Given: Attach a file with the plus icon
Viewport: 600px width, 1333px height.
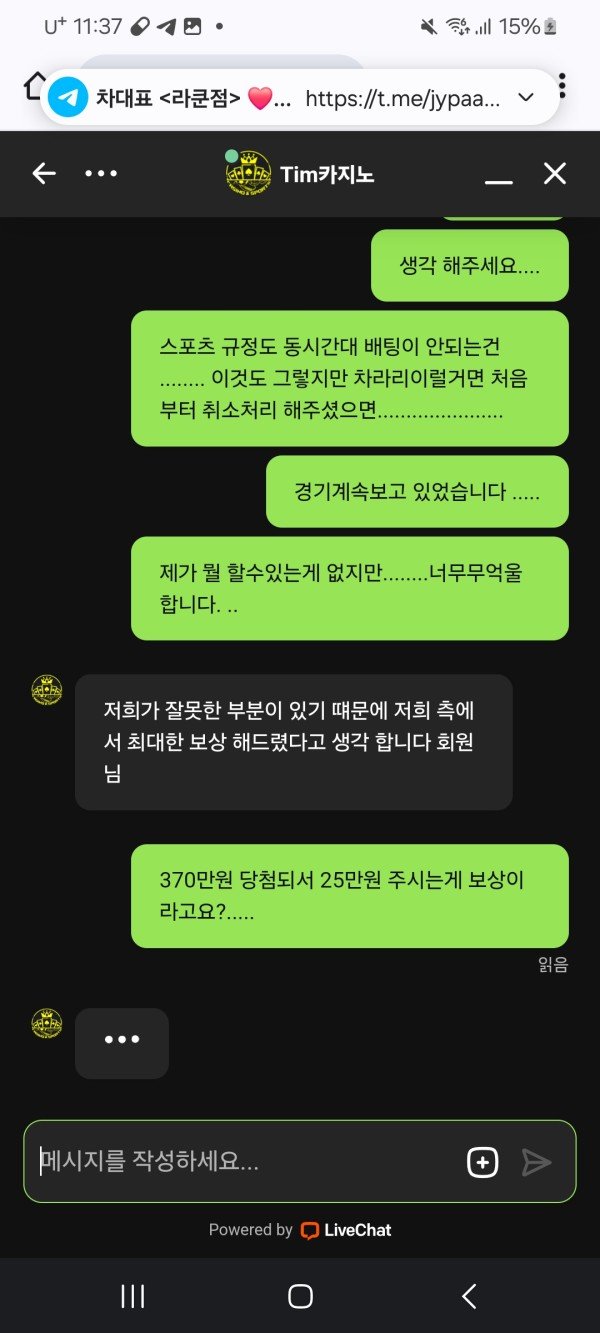Looking at the screenshot, I should coord(482,1162).
